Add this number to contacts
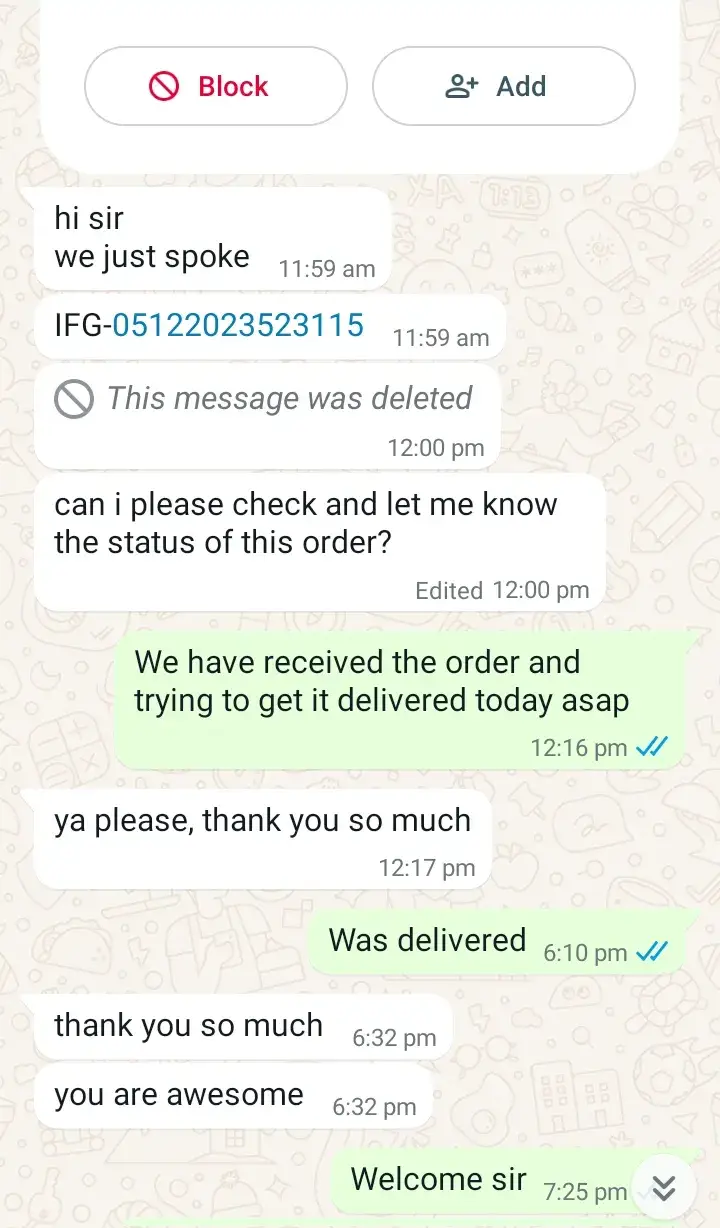Screen dimensions: 720x1228 tap(503, 87)
